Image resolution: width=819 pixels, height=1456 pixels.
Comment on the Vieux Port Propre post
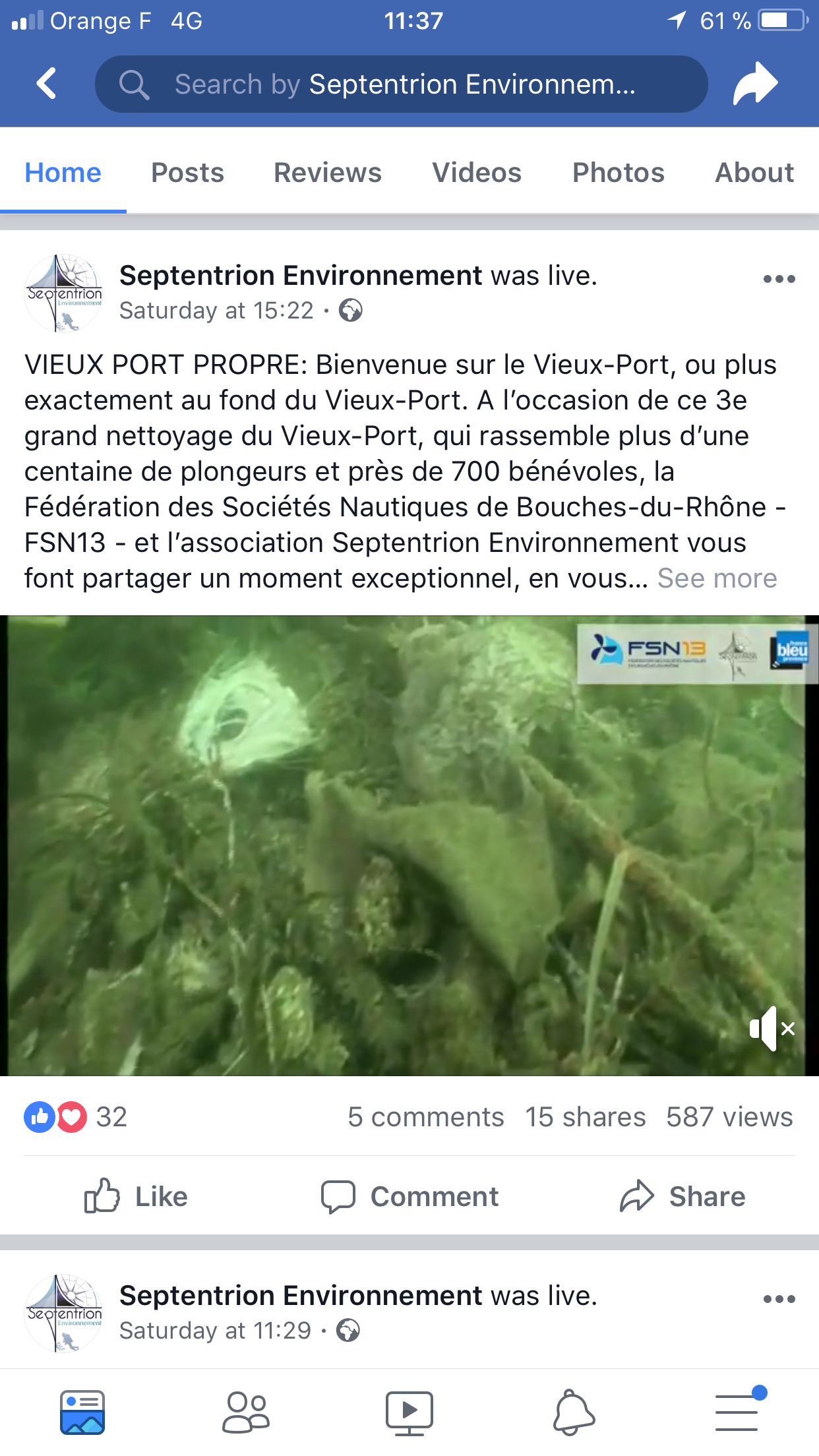pos(409,1196)
